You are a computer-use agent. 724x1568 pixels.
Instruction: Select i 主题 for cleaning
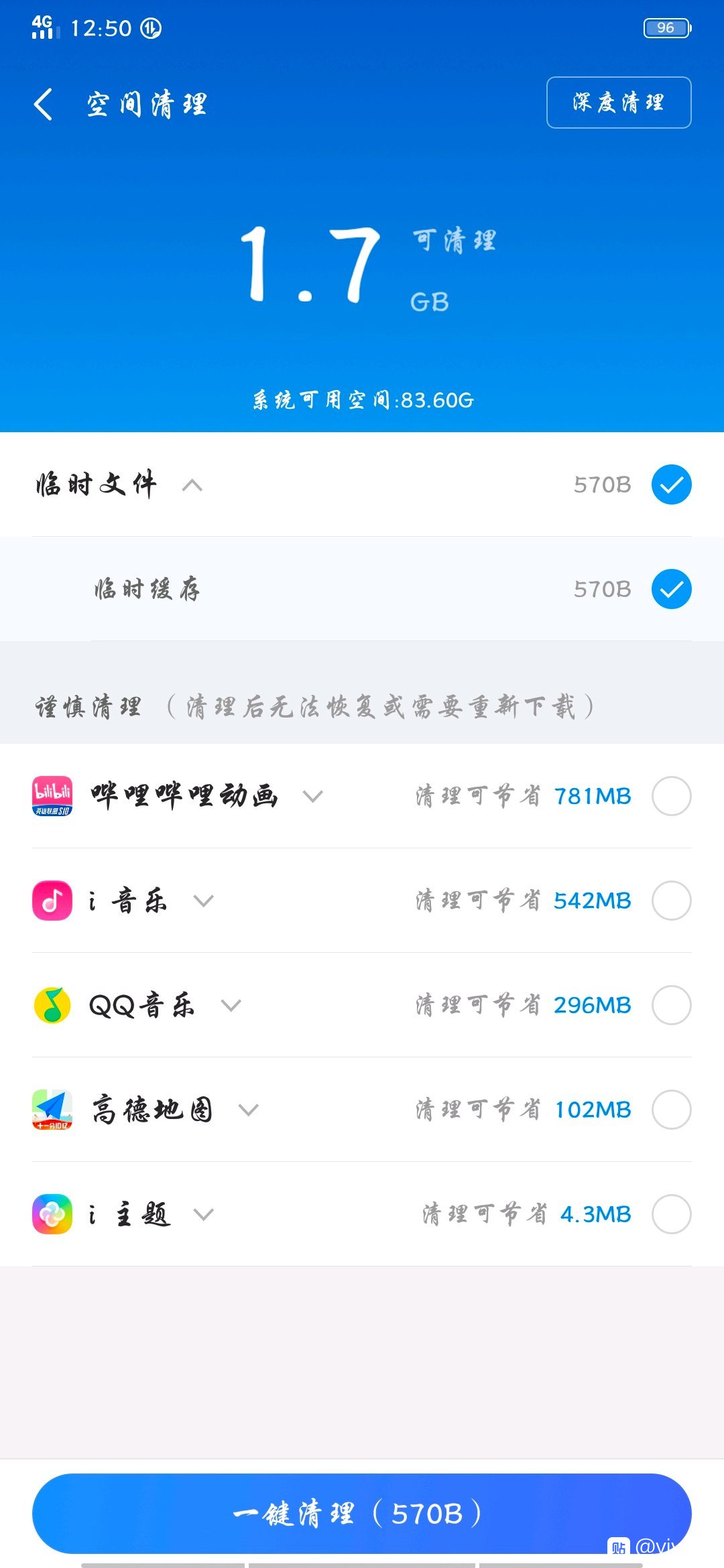click(671, 1214)
